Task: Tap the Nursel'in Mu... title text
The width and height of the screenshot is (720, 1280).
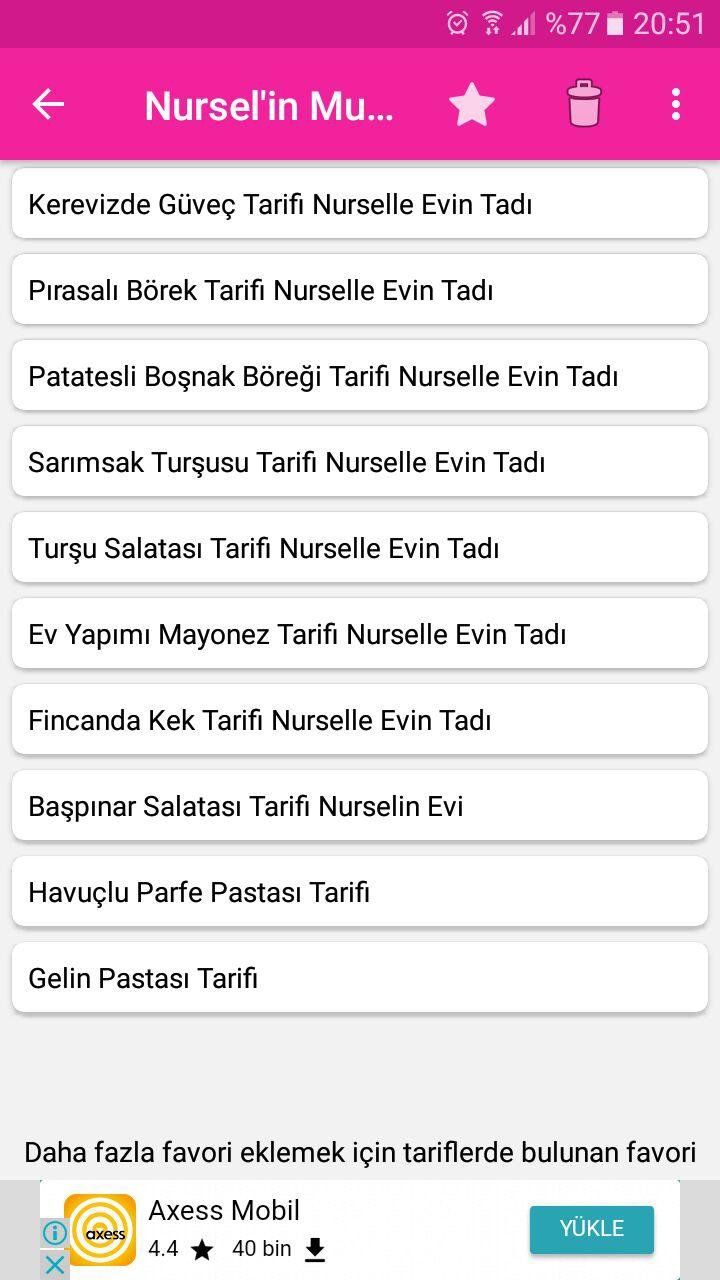Action: pyautogui.click(x=265, y=103)
